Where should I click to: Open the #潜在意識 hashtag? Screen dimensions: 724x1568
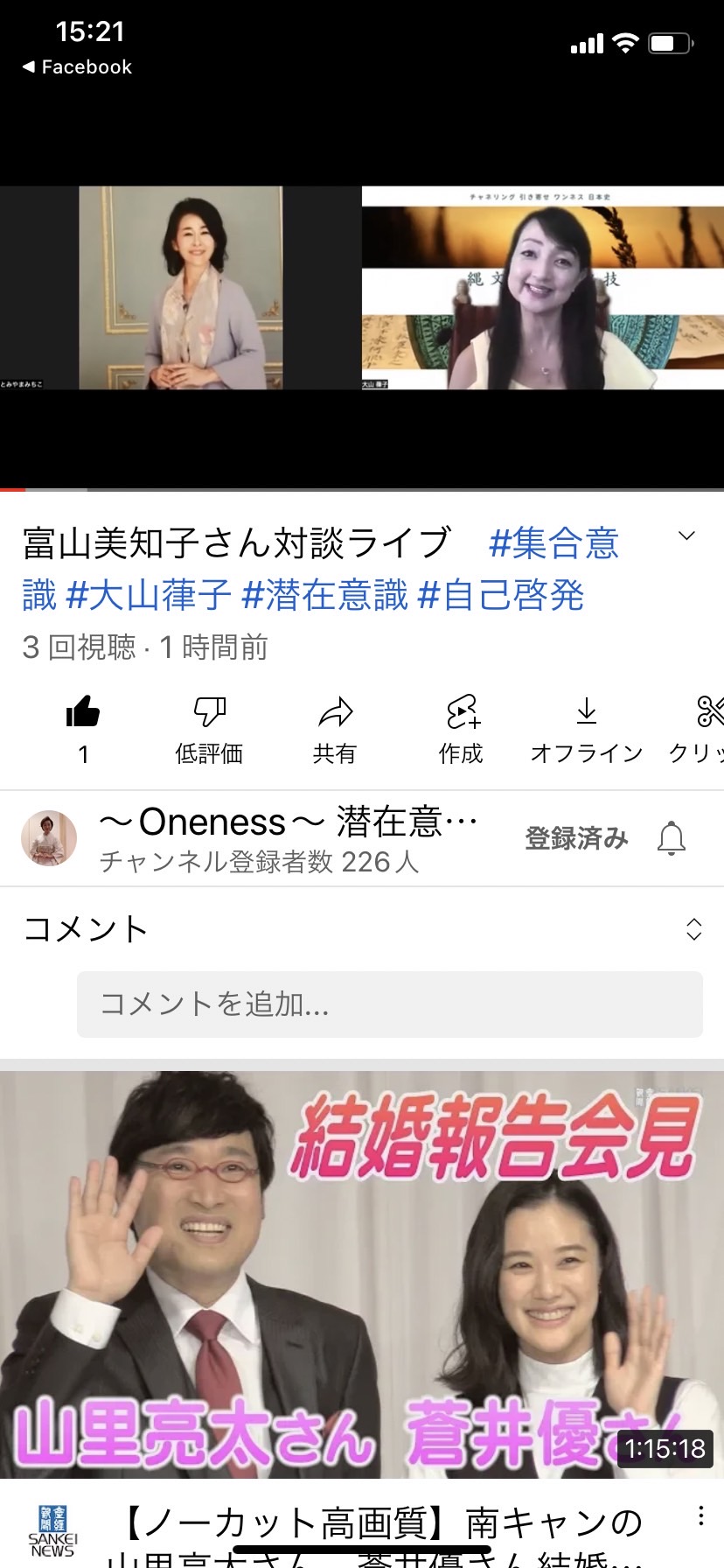tap(324, 595)
